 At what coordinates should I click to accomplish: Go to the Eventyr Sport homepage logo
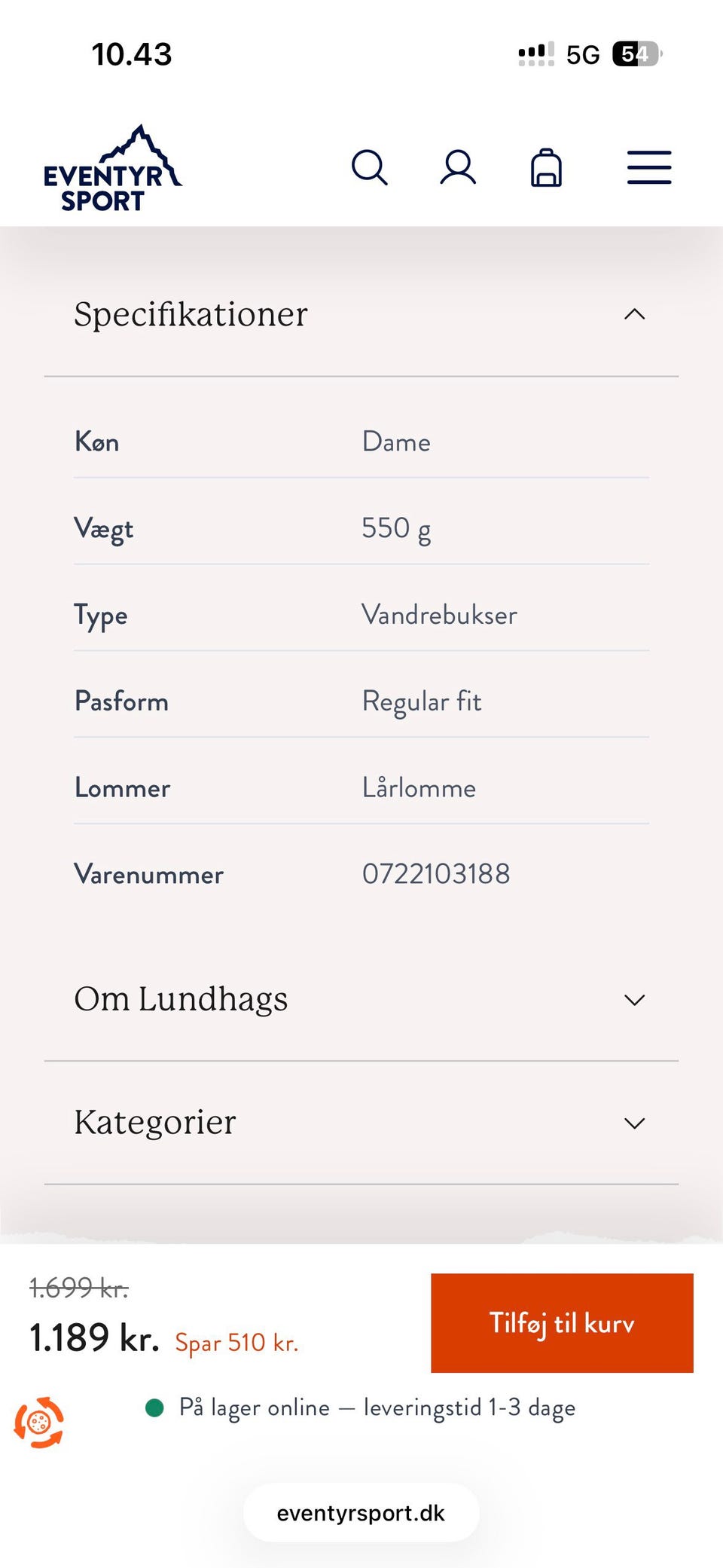point(112,169)
